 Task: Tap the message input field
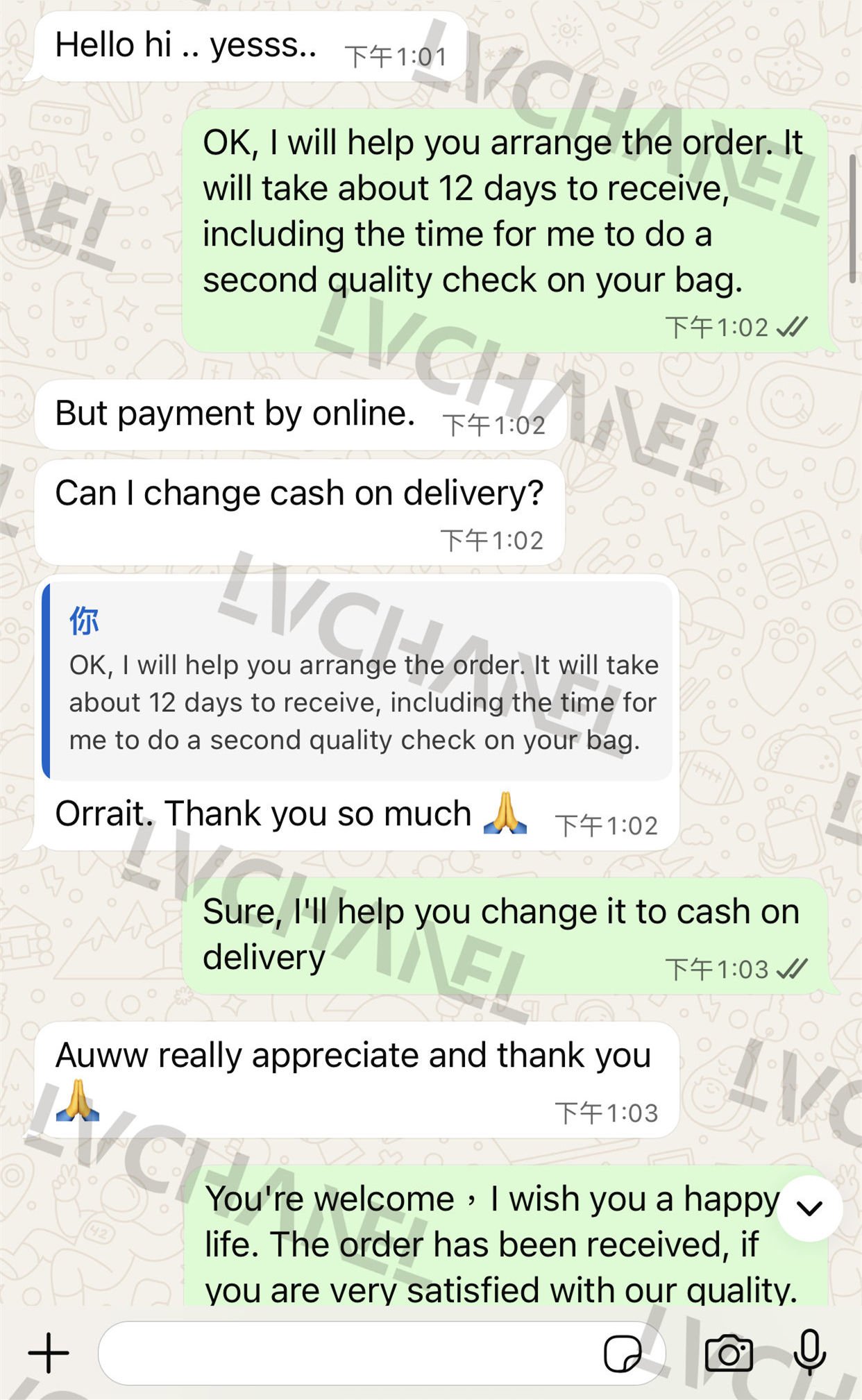point(347,1353)
